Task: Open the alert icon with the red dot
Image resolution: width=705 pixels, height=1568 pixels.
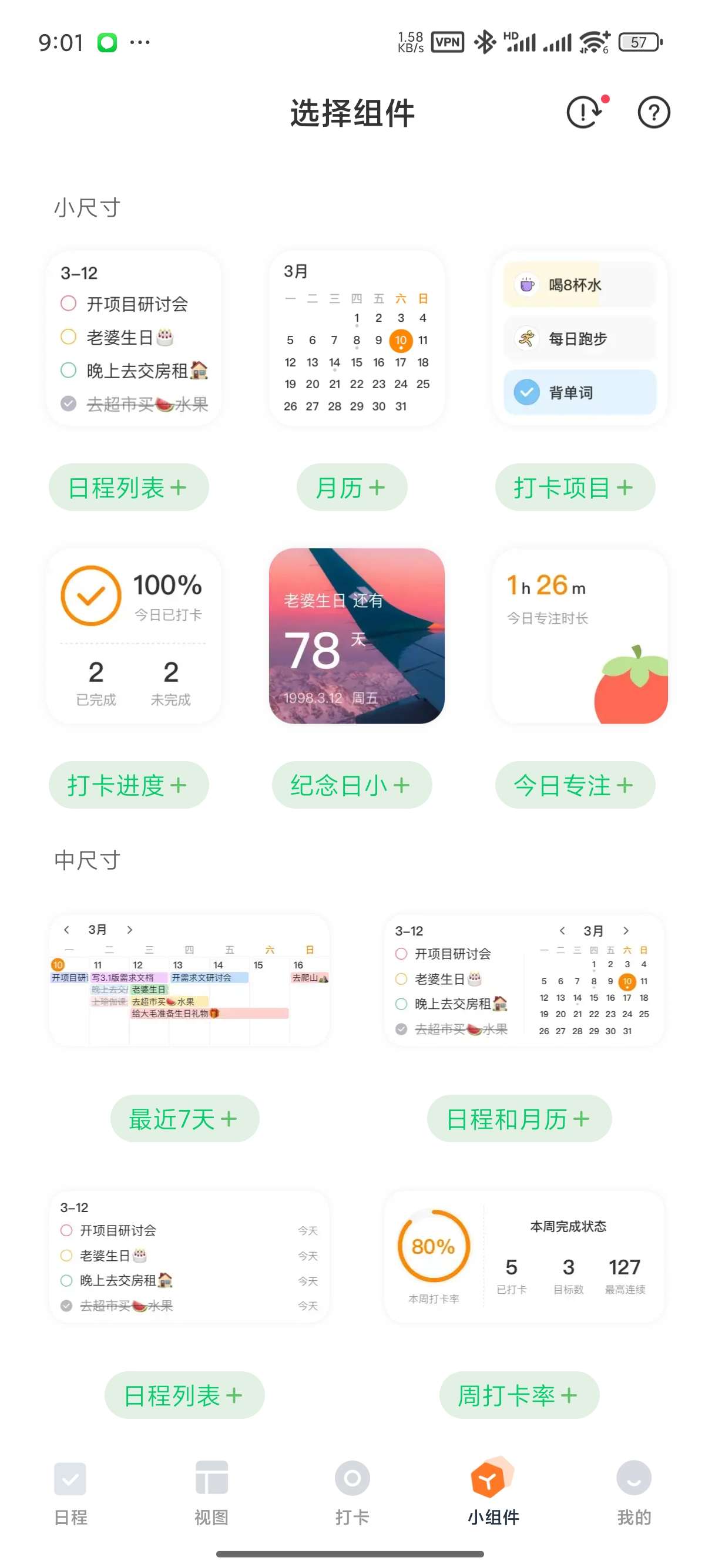Action: (585, 112)
